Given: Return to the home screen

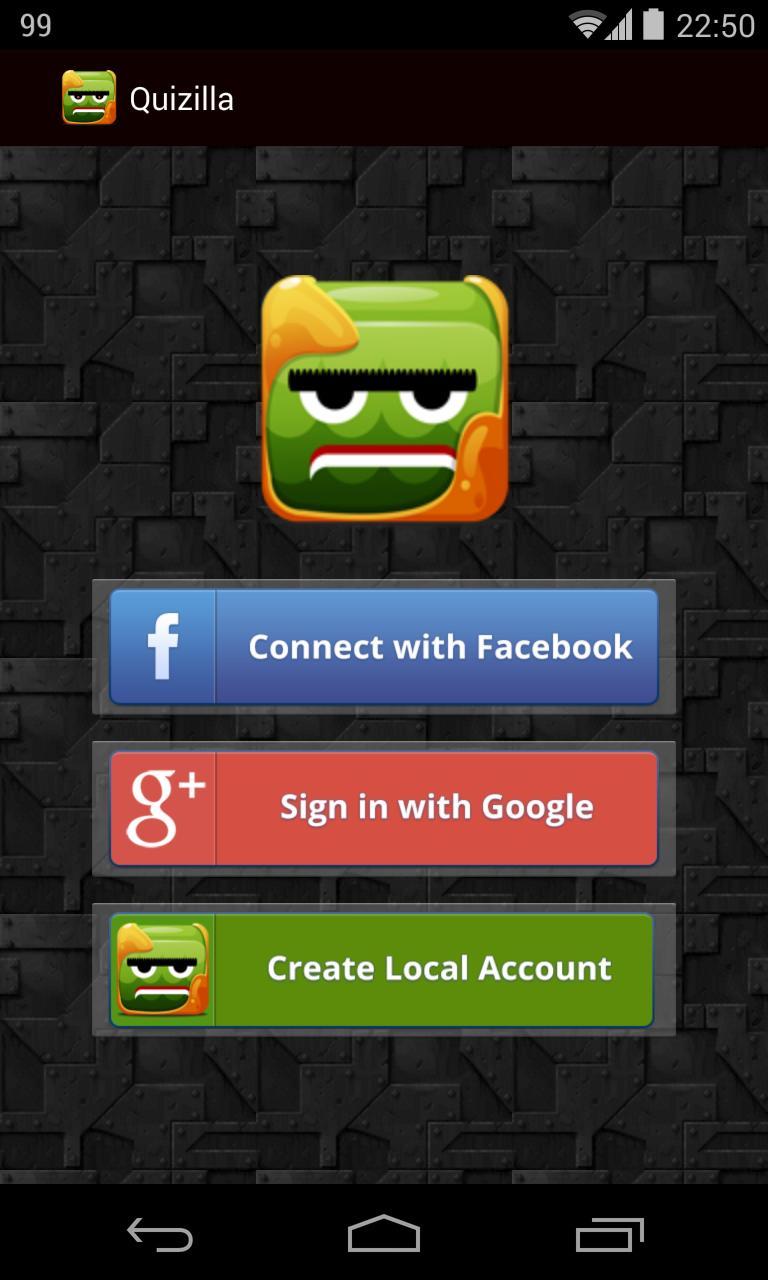Looking at the screenshot, I should click(x=384, y=1234).
